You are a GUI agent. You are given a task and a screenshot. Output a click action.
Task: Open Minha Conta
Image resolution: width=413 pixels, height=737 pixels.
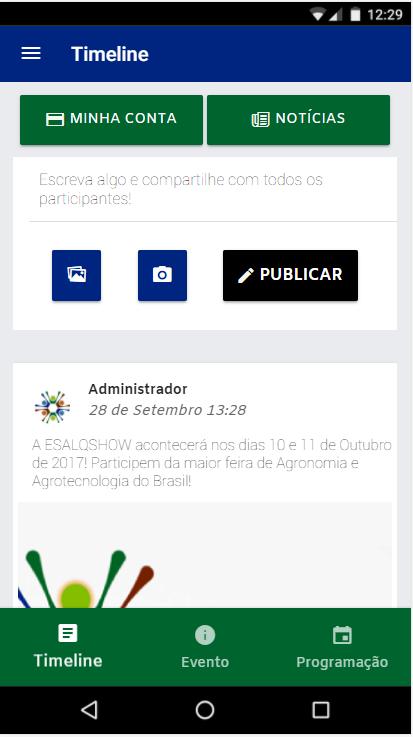111,119
